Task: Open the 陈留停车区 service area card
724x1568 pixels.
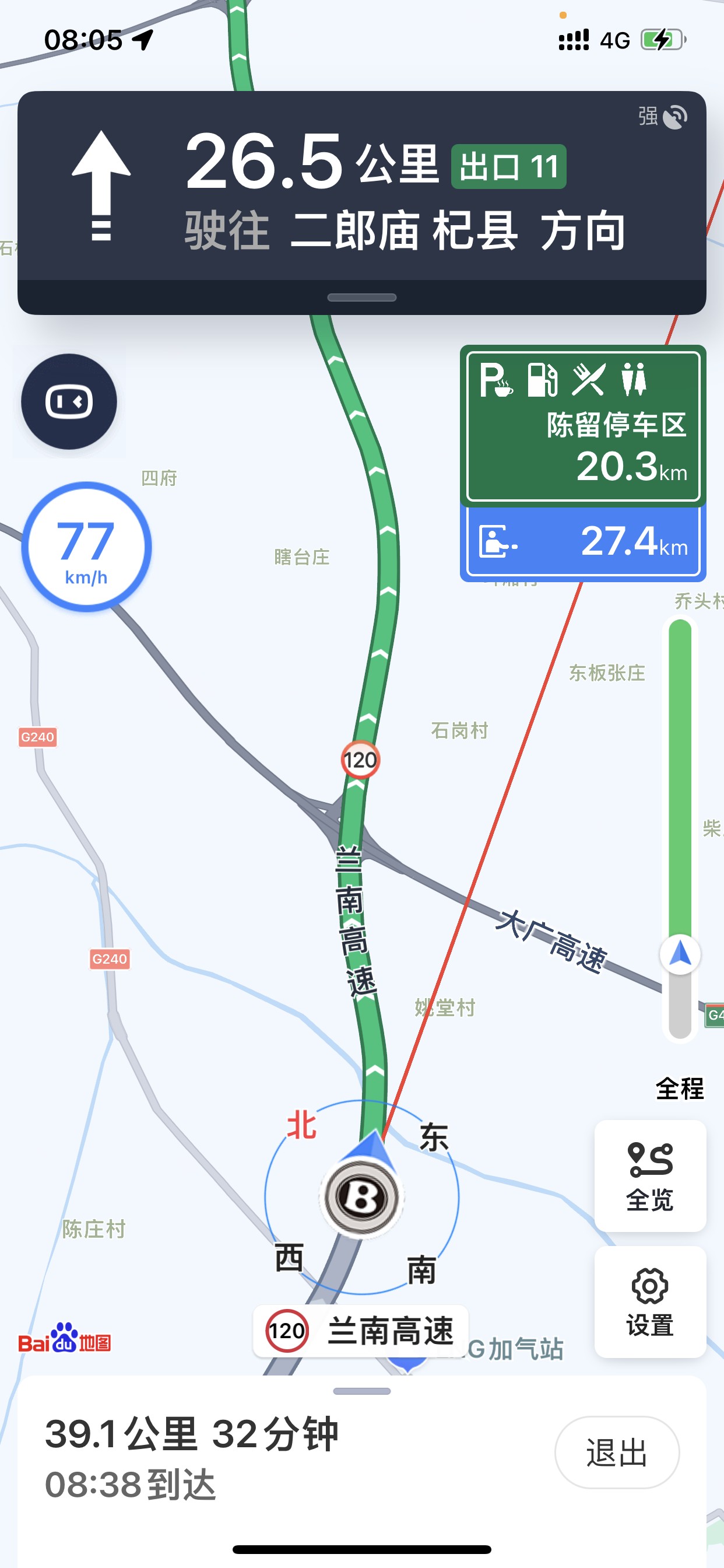Action: 583,426
